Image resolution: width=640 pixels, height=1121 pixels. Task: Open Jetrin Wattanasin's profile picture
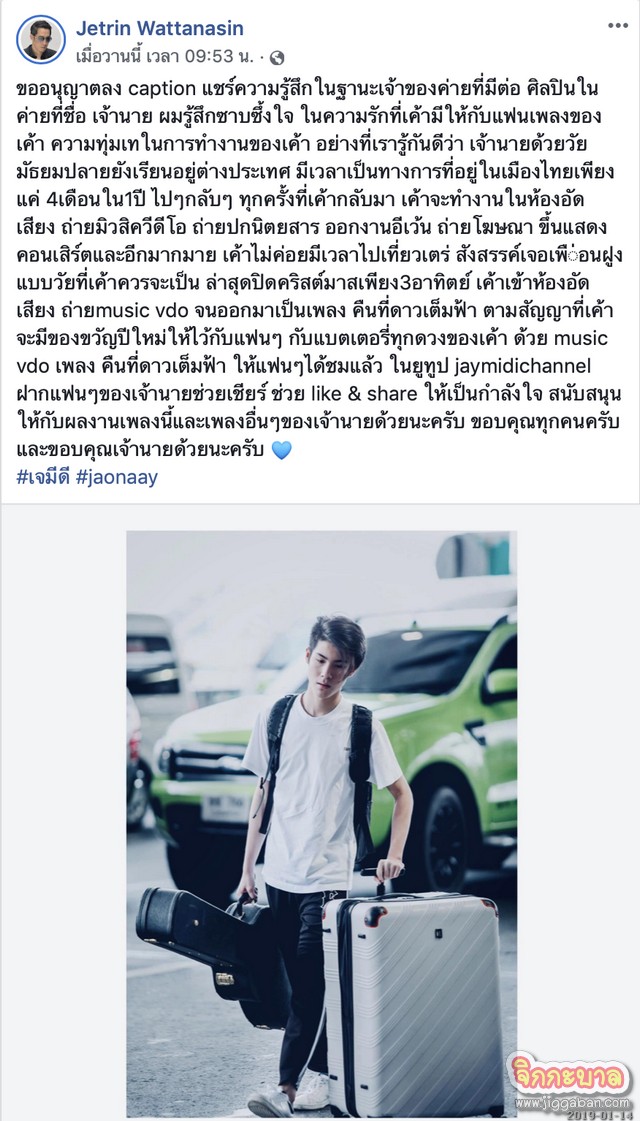click(x=40, y=40)
